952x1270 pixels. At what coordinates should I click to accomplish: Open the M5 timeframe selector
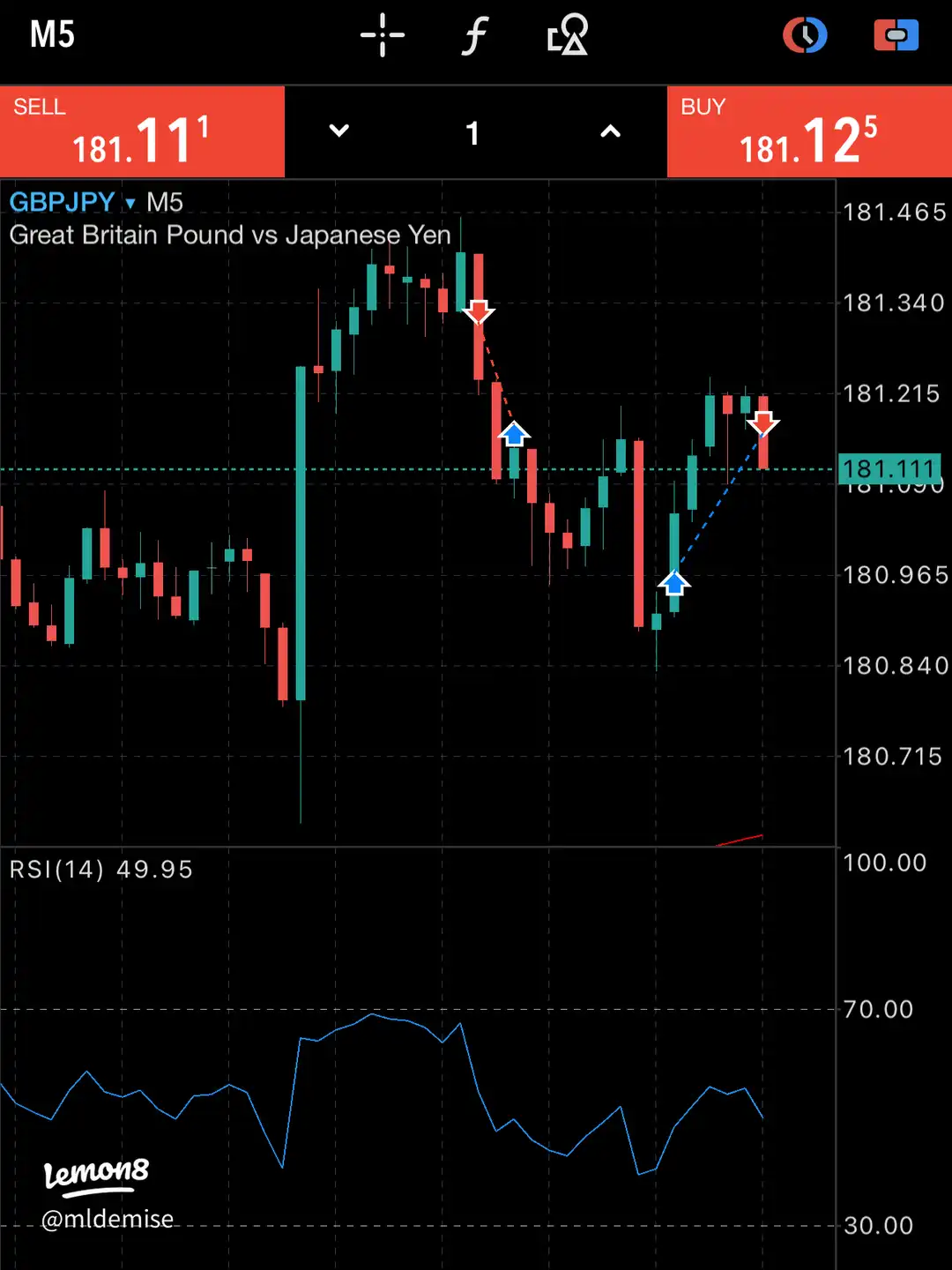coord(53,35)
